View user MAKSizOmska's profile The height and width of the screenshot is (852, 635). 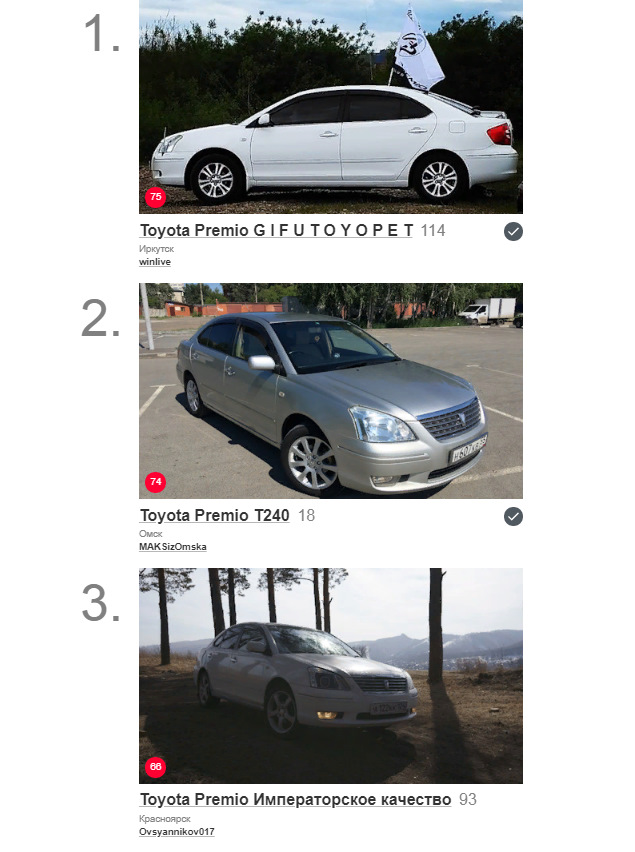coord(172,547)
